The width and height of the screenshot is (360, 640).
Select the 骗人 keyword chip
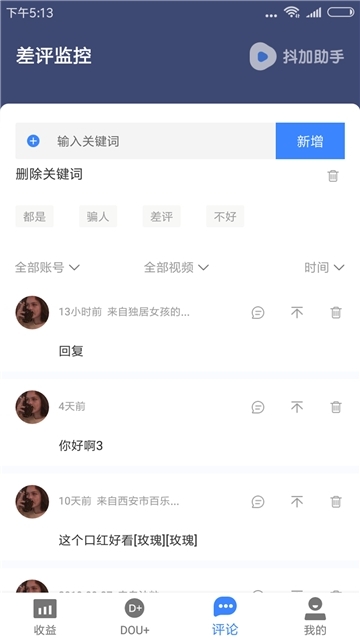(x=98, y=216)
